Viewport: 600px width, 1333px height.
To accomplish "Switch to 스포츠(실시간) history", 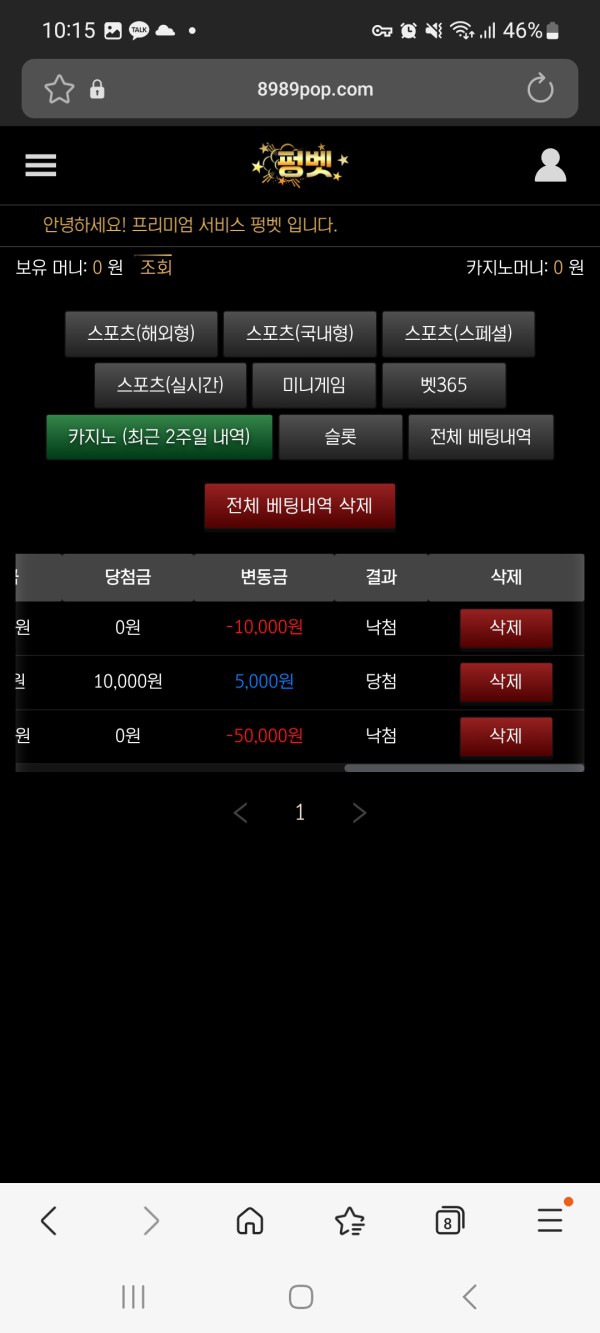I will pos(170,385).
